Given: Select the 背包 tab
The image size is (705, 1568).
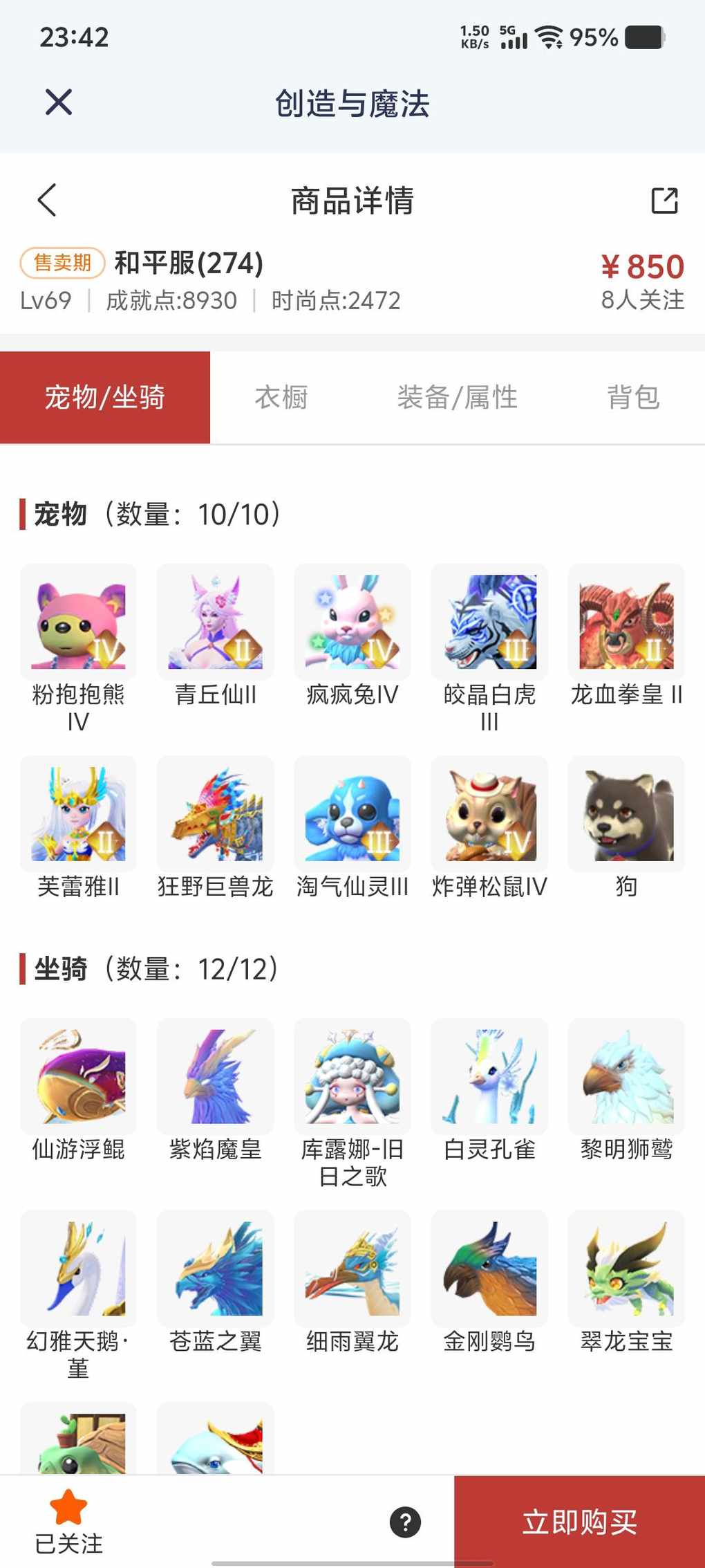Looking at the screenshot, I should (633, 398).
